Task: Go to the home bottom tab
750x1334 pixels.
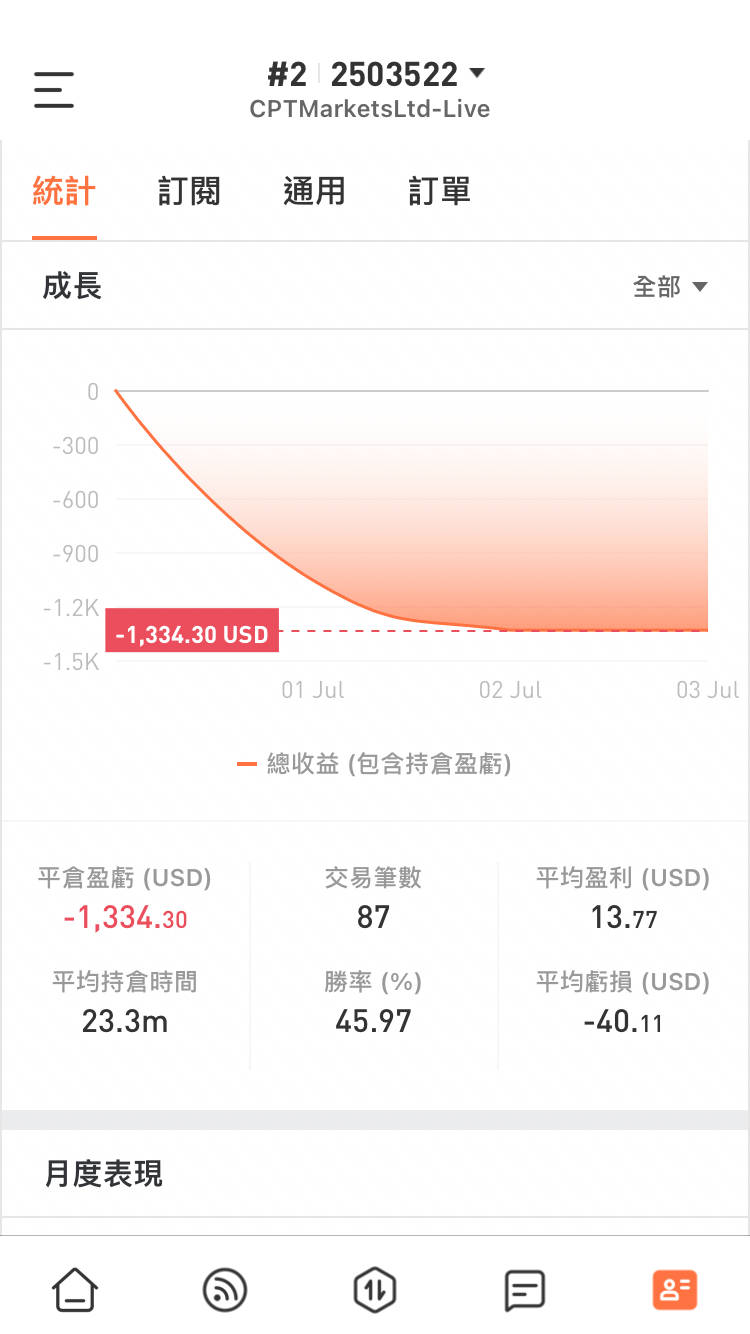Action: click(x=75, y=1290)
